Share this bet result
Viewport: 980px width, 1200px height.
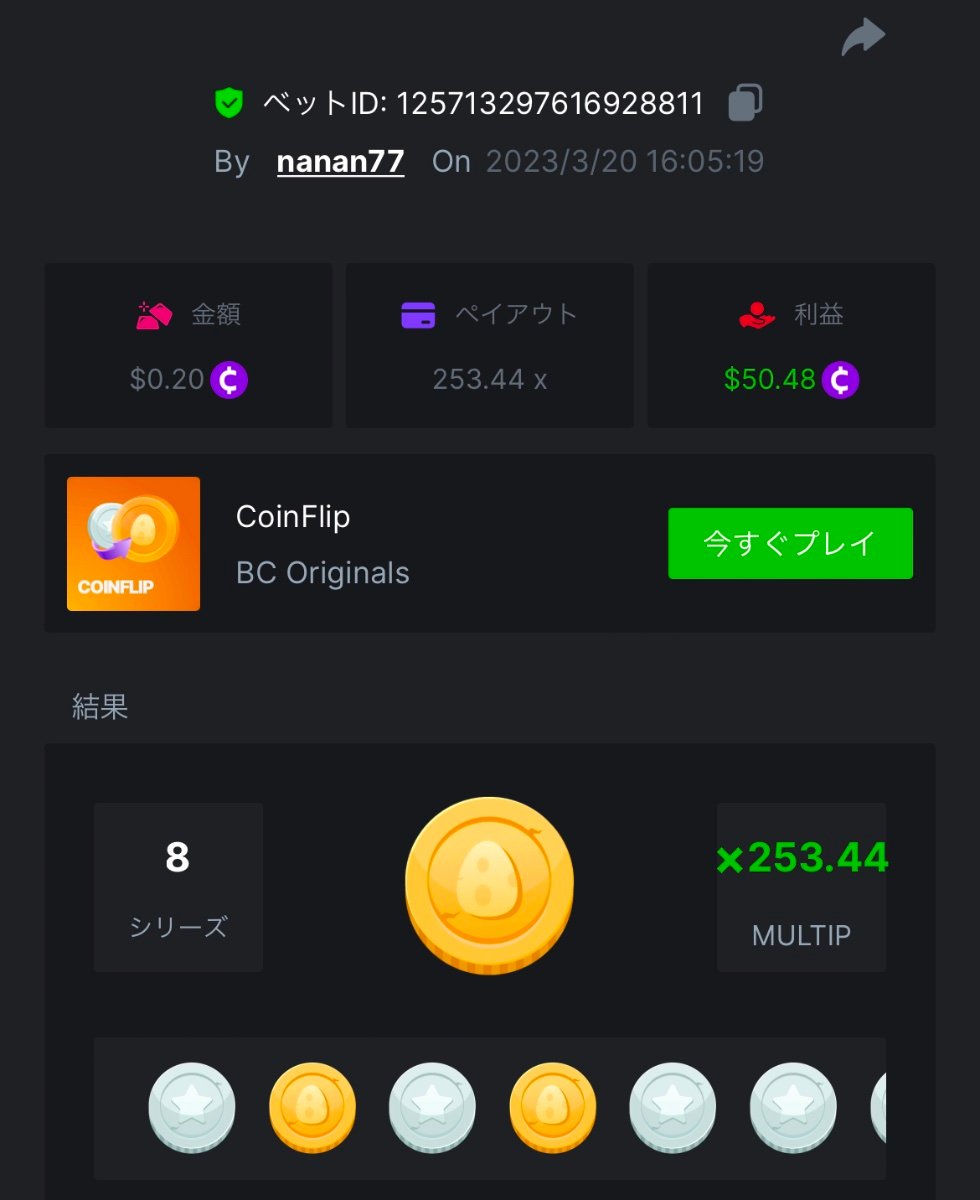click(x=863, y=38)
